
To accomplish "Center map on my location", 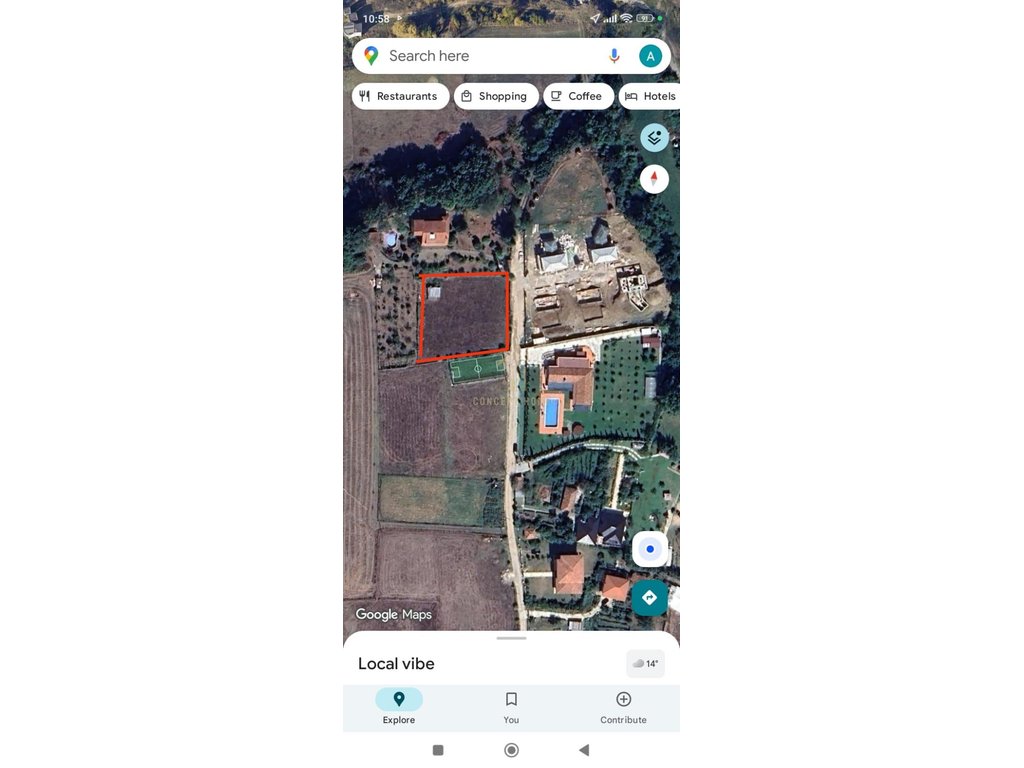I will point(650,549).
